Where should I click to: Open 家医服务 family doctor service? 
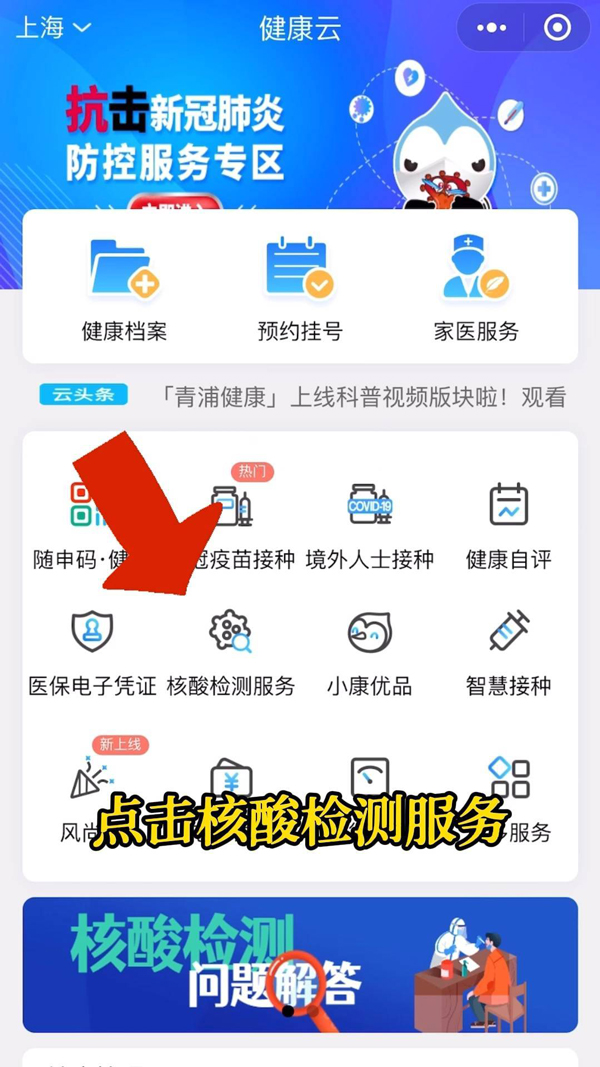point(476,290)
